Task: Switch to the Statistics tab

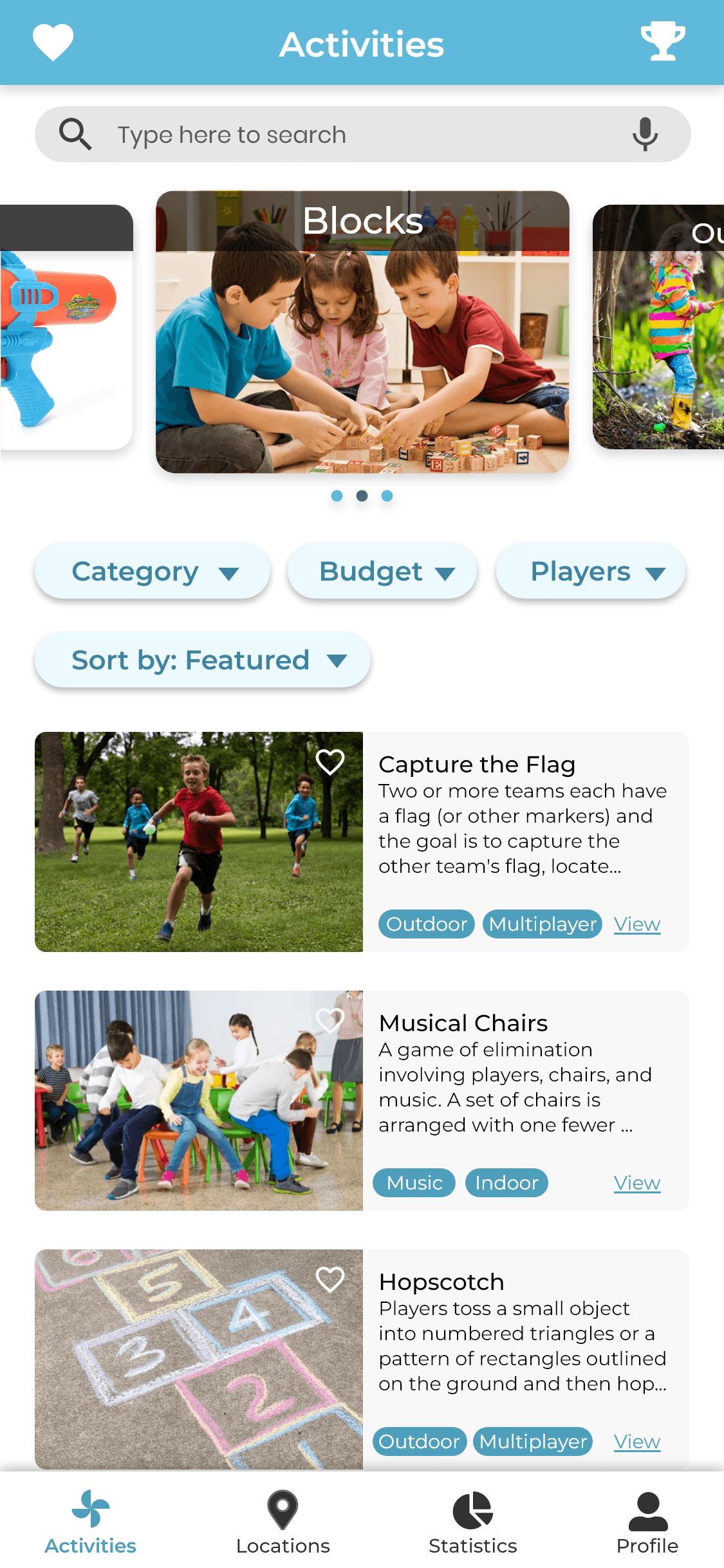Action: coord(472,1522)
